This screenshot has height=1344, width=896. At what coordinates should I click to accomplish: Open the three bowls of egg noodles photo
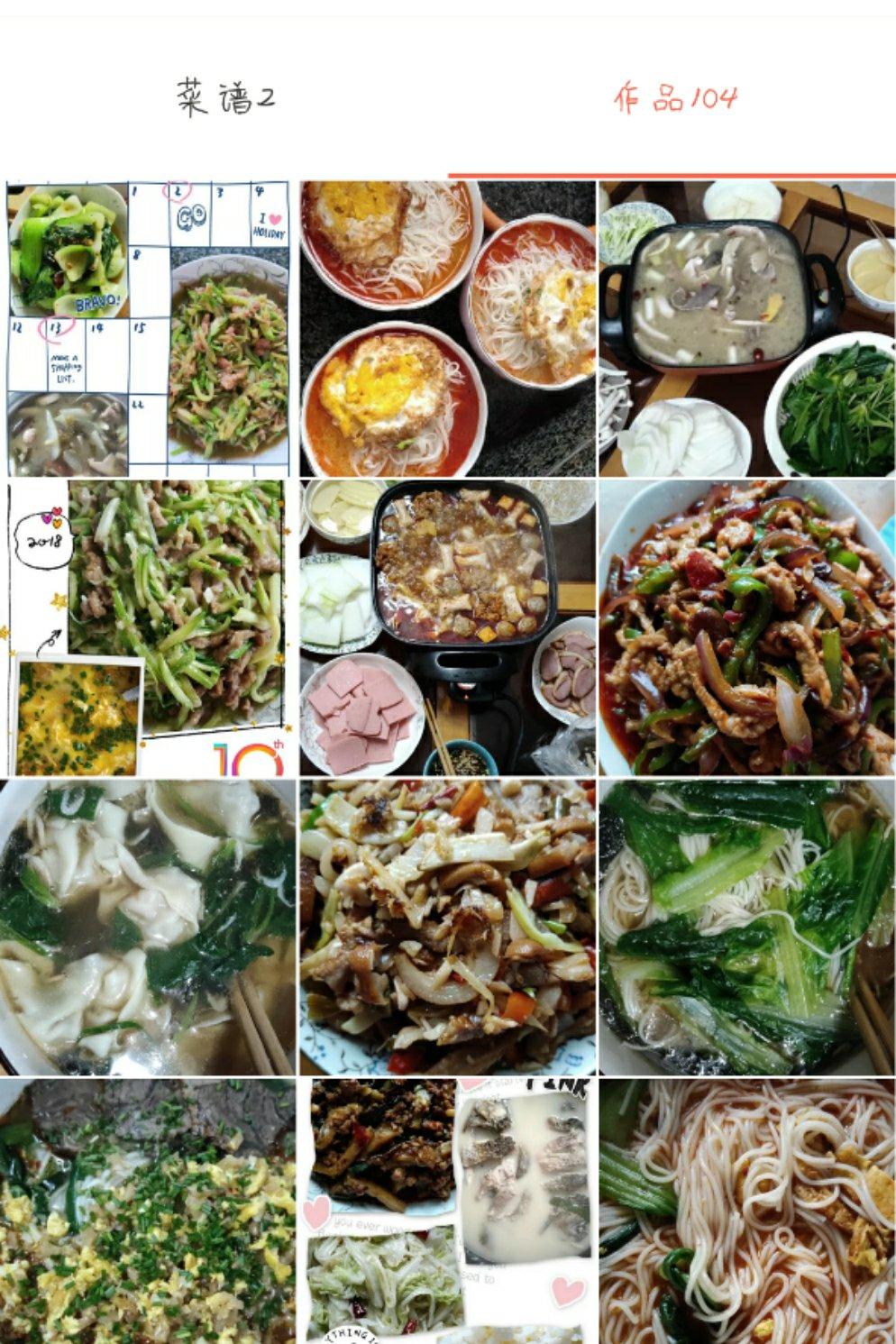pyautogui.click(x=447, y=329)
